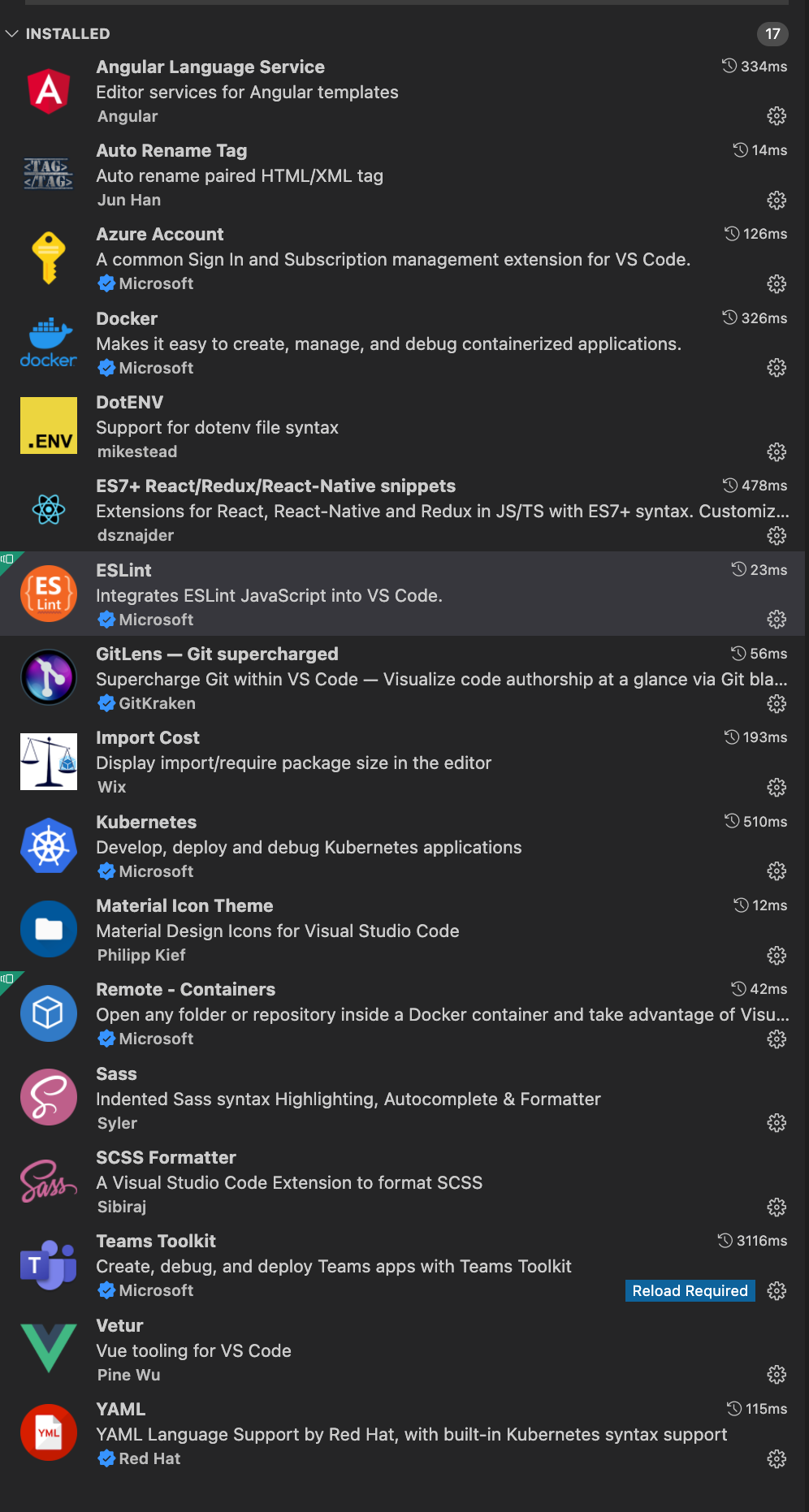
Task: Open GitLens extension details
Action: pyautogui.click(x=217, y=654)
